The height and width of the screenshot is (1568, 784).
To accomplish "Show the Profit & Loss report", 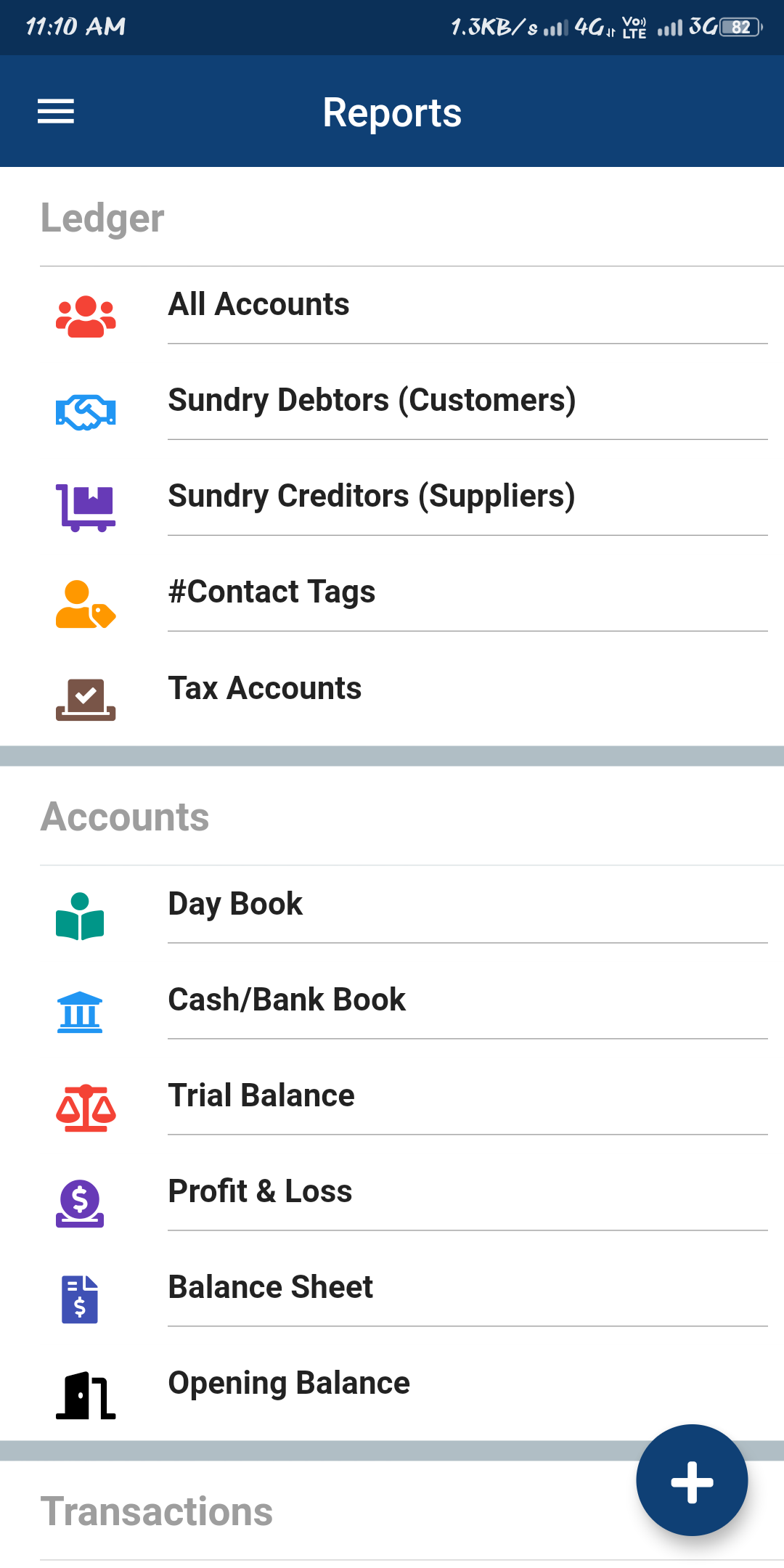I will point(260,1191).
